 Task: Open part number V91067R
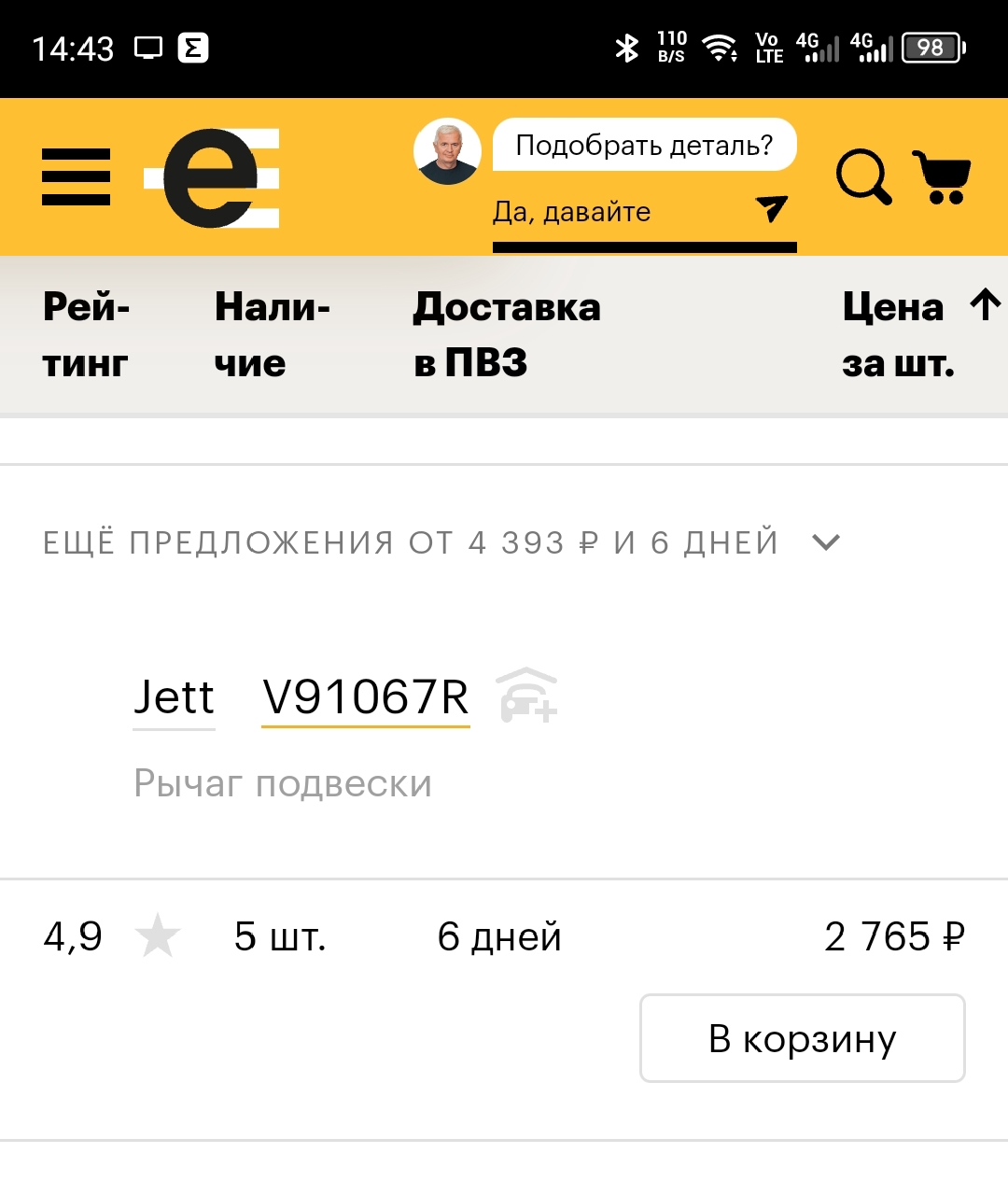click(x=365, y=697)
